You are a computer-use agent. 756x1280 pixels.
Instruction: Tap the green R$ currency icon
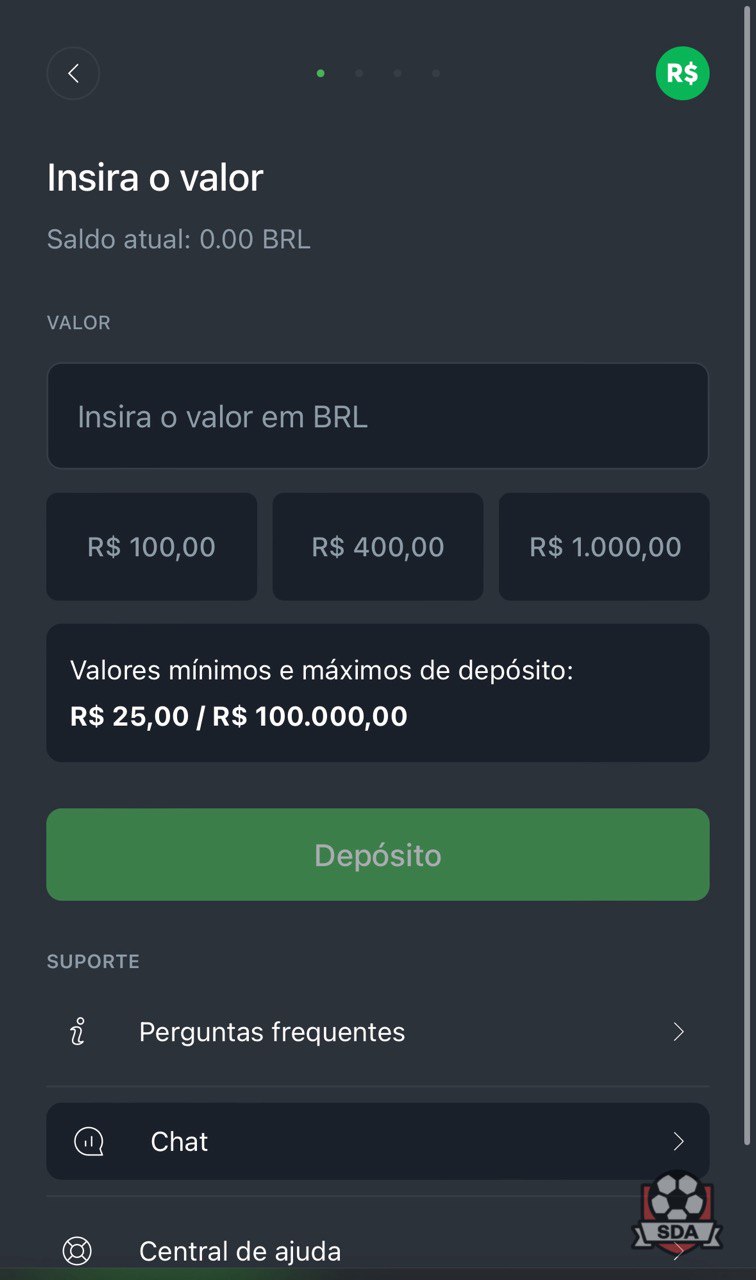tap(682, 73)
